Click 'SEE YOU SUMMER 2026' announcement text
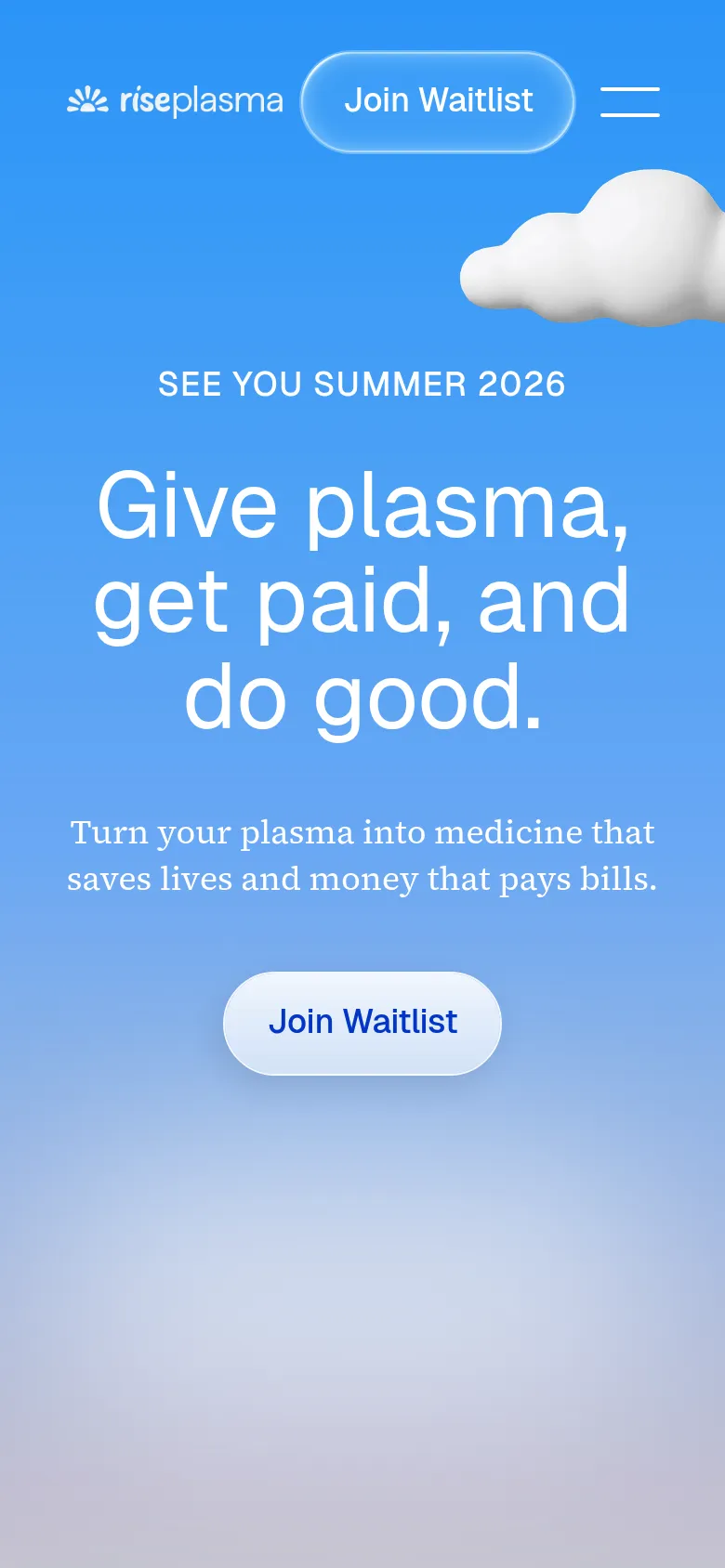725x1568 pixels. coord(362,384)
